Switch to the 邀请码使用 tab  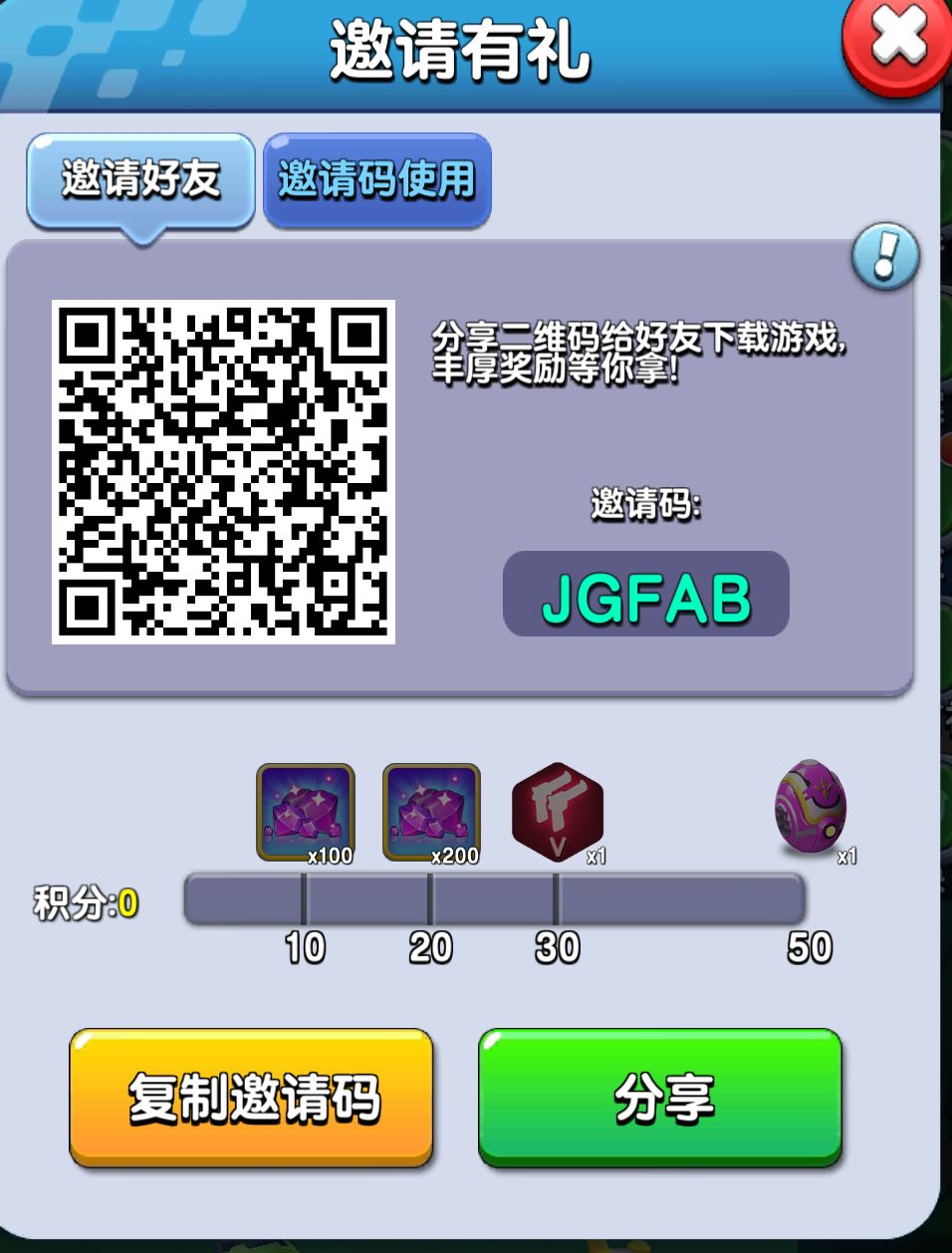point(376,181)
